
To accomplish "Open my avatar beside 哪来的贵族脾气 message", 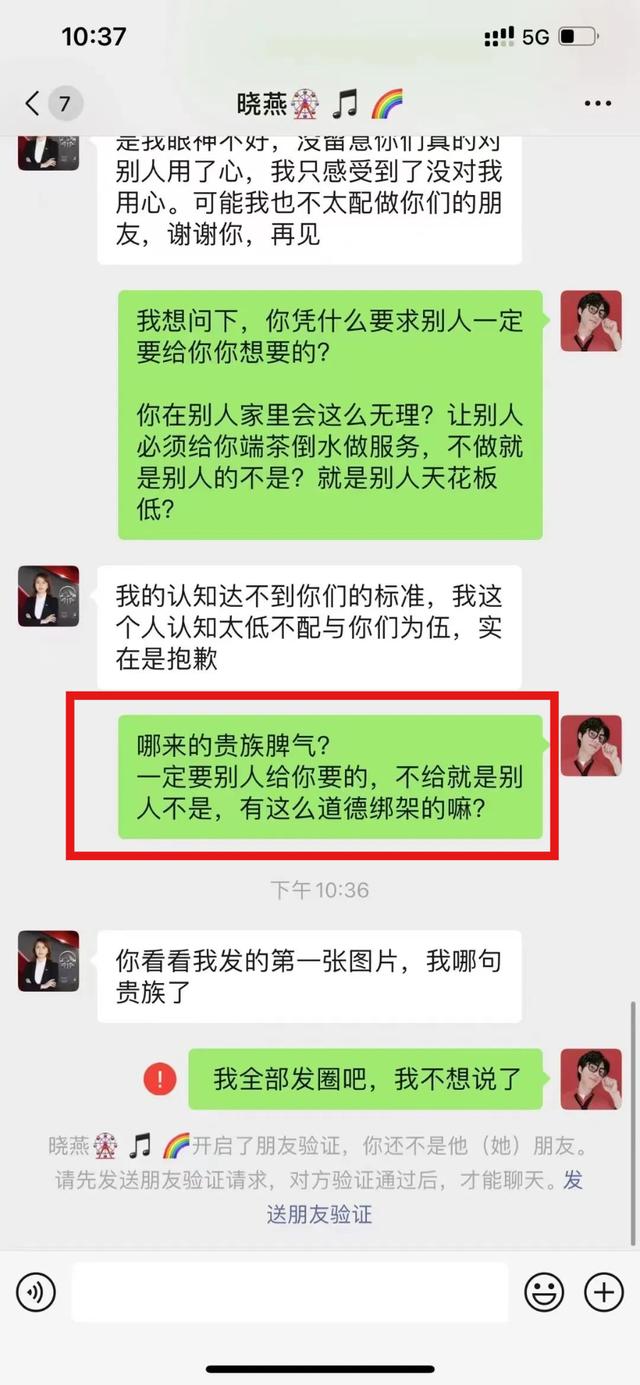I will point(591,746).
